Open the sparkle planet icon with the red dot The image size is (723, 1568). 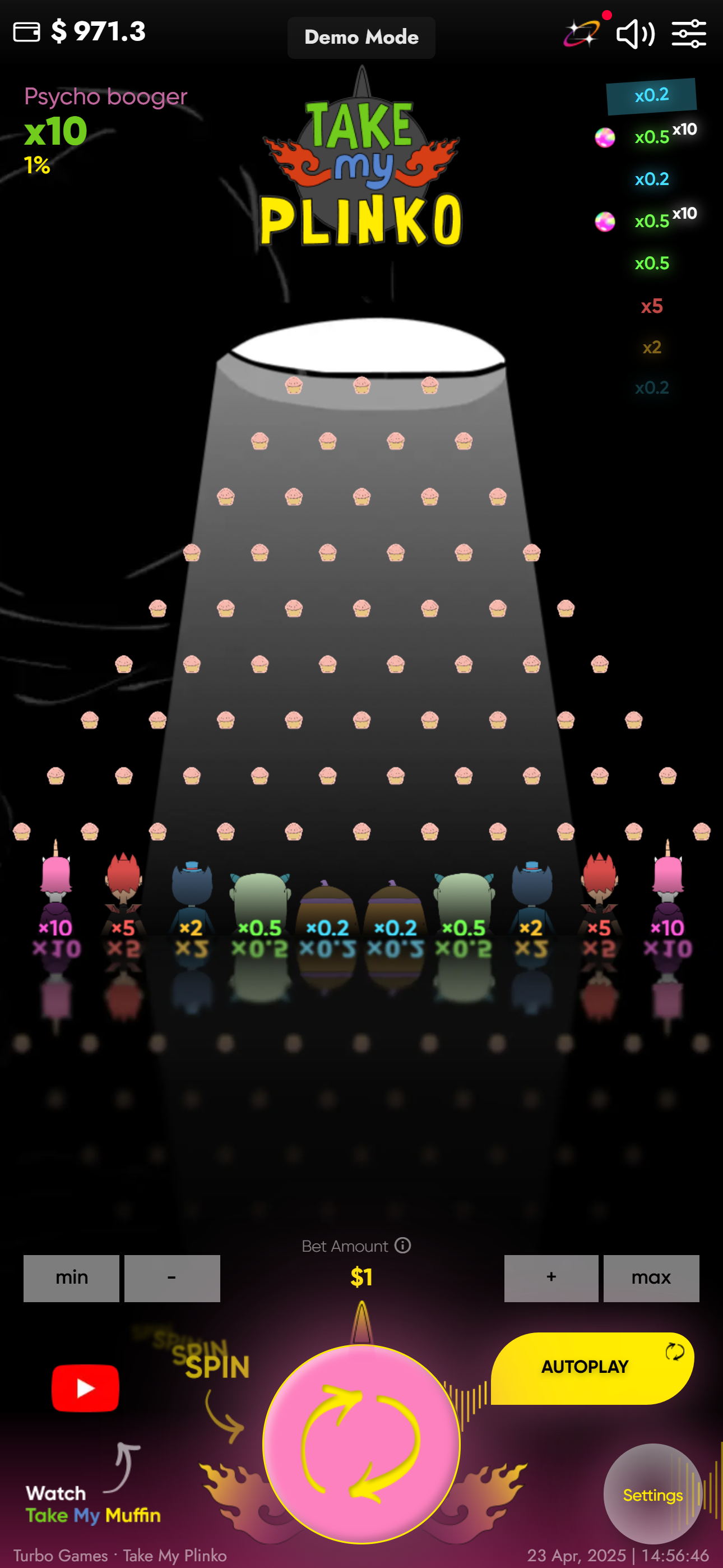[x=582, y=34]
